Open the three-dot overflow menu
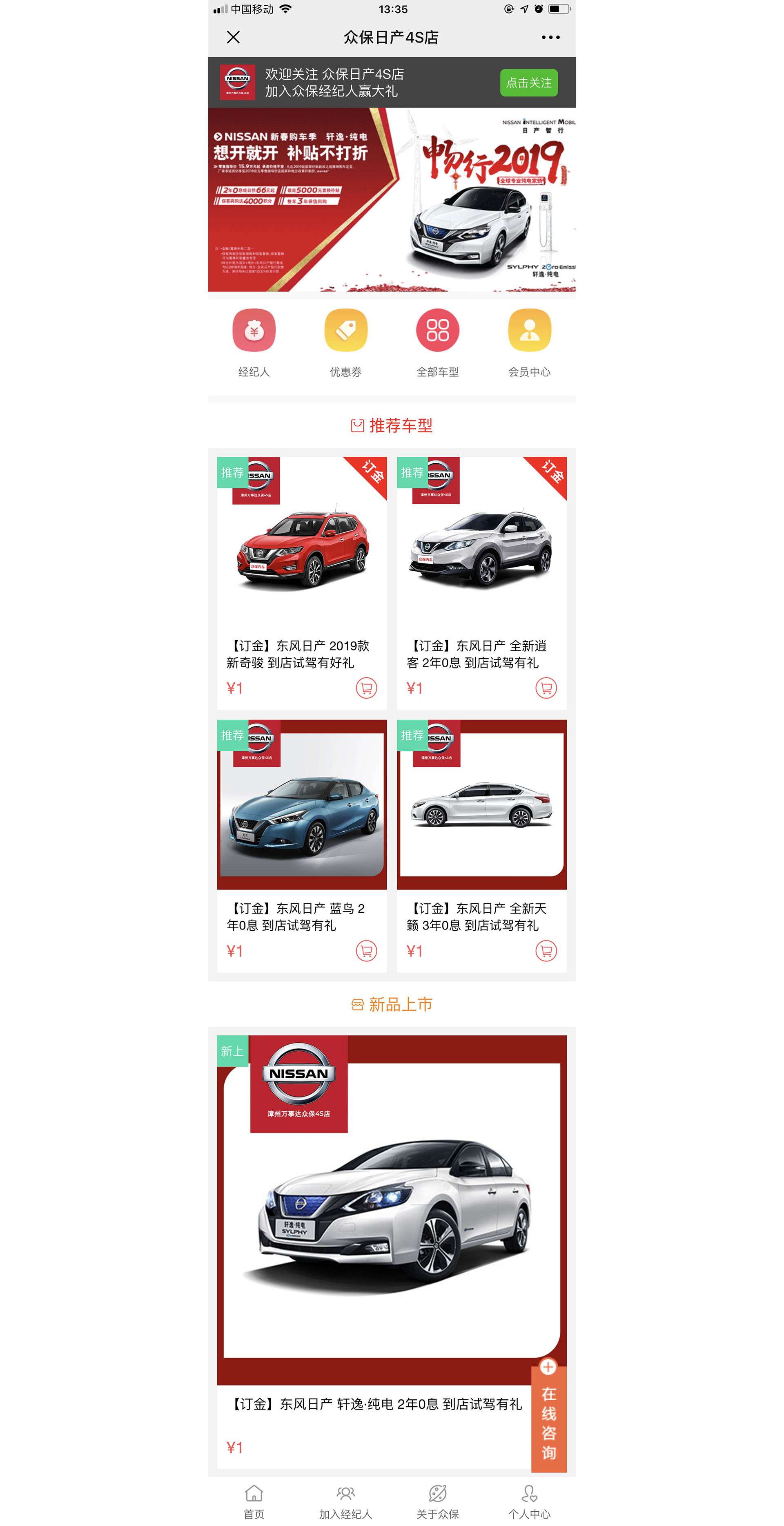784x1526 pixels. pyautogui.click(x=550, y=37)
